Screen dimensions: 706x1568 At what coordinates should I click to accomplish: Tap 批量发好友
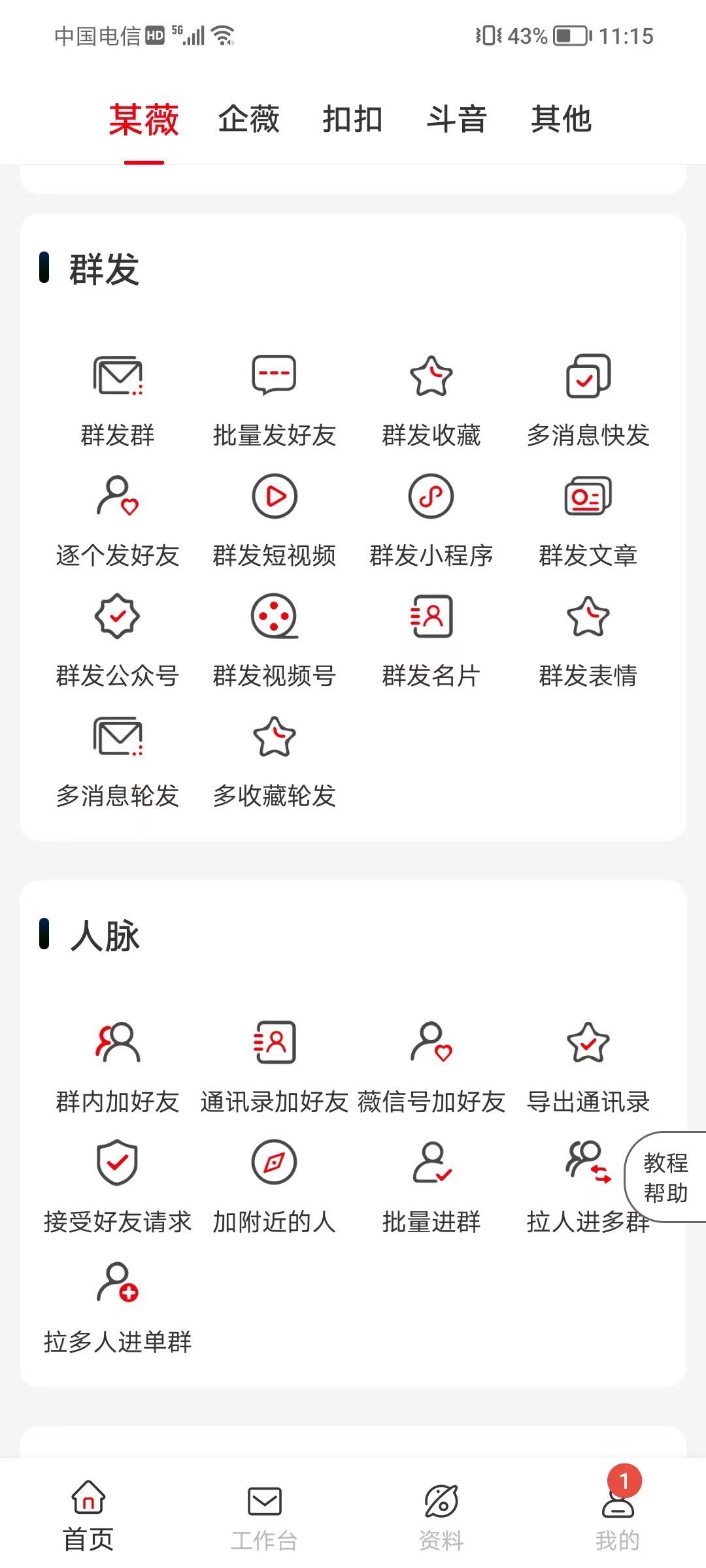click(x=275, y=399)
